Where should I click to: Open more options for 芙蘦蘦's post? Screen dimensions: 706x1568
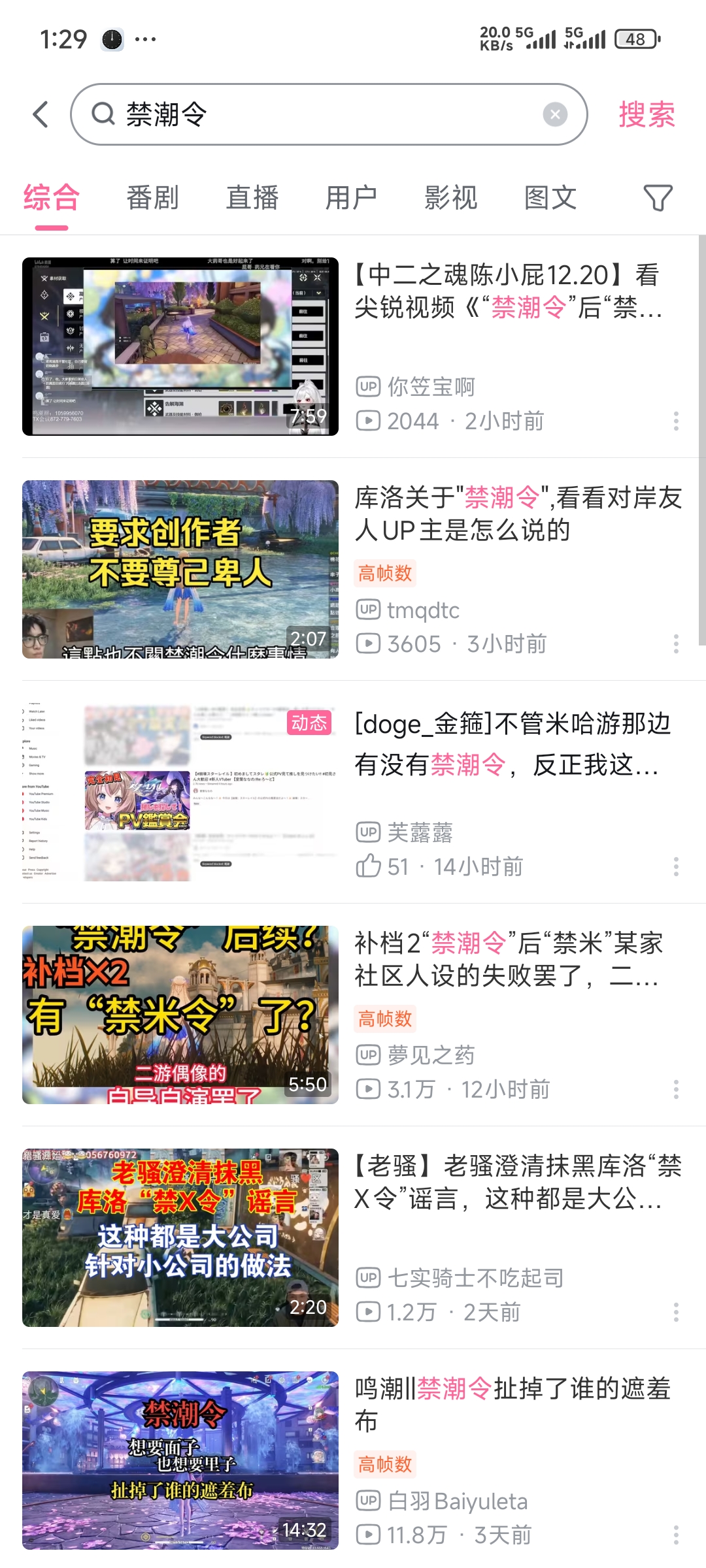(676, 866)
